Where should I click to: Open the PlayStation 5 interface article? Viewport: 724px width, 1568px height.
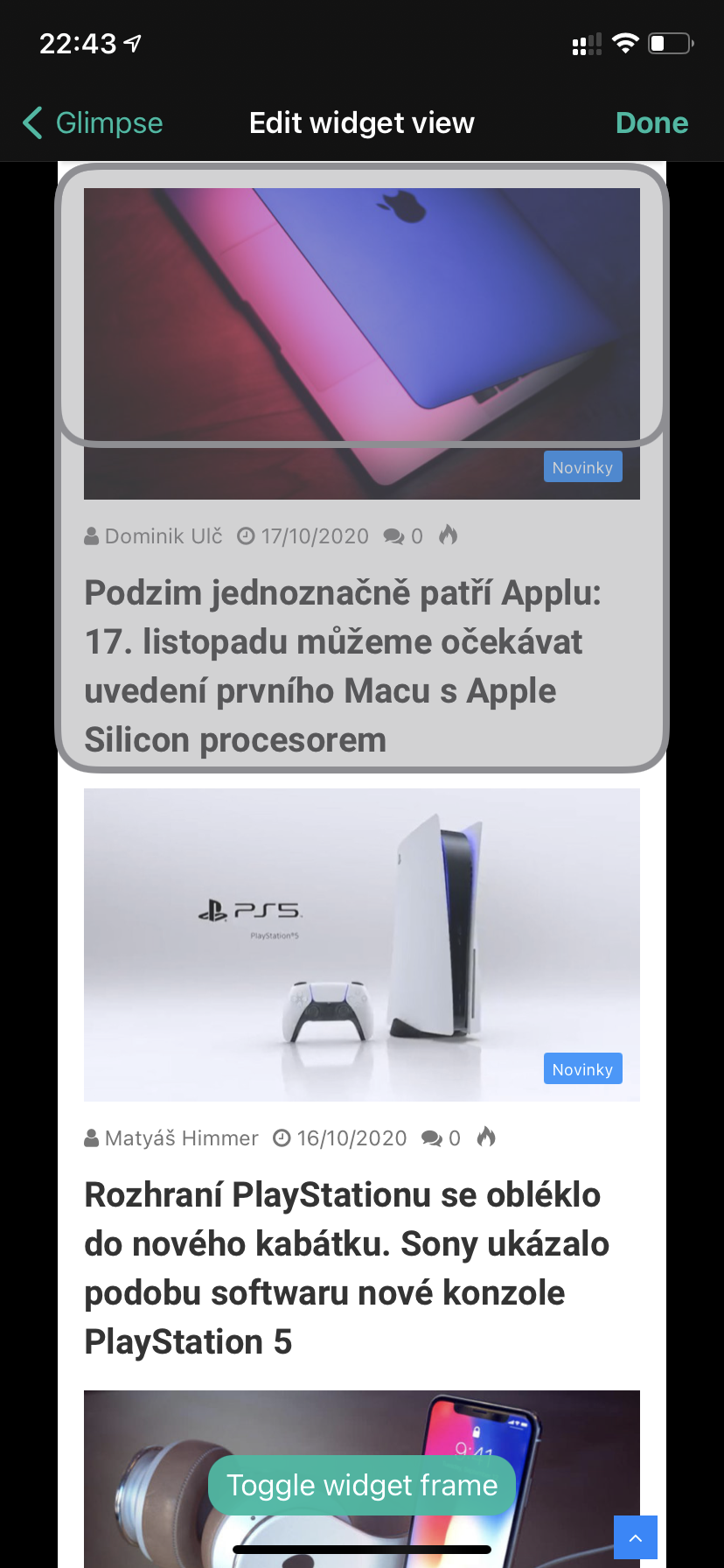[x=346, y=1268]
